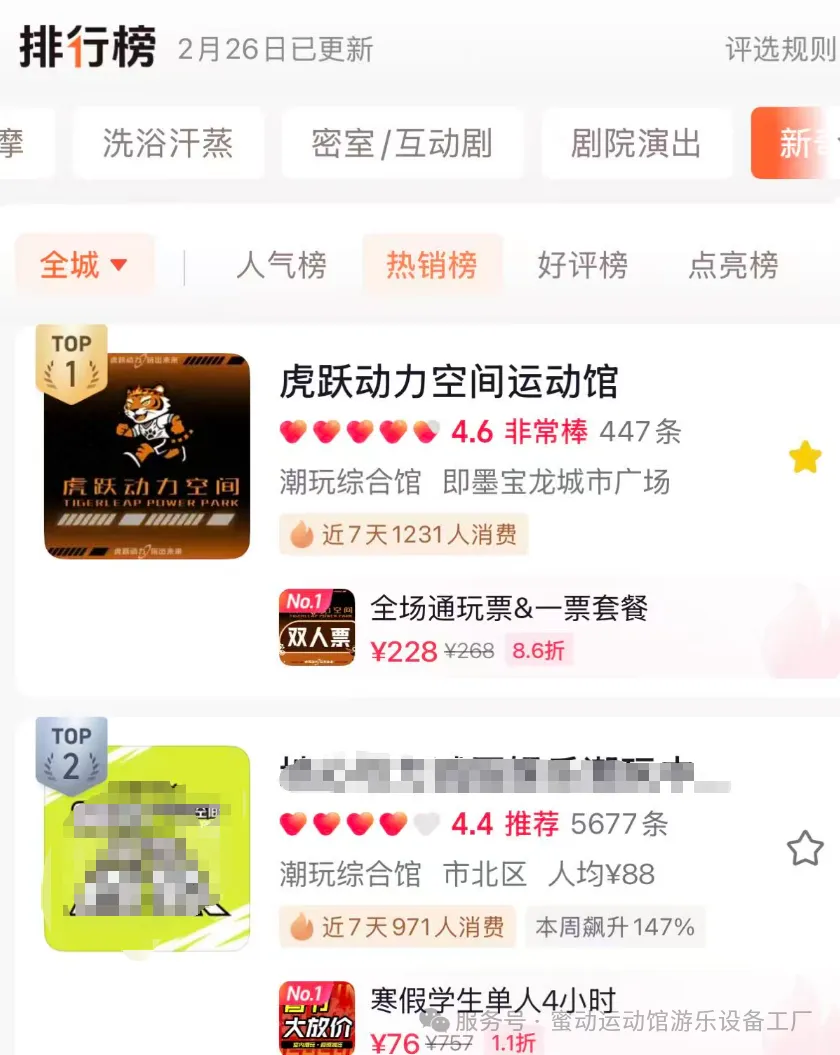Viewport: 840px width, 1055px height.
Task: Favorite the TOP 2 venue with star
Action: 804,849
